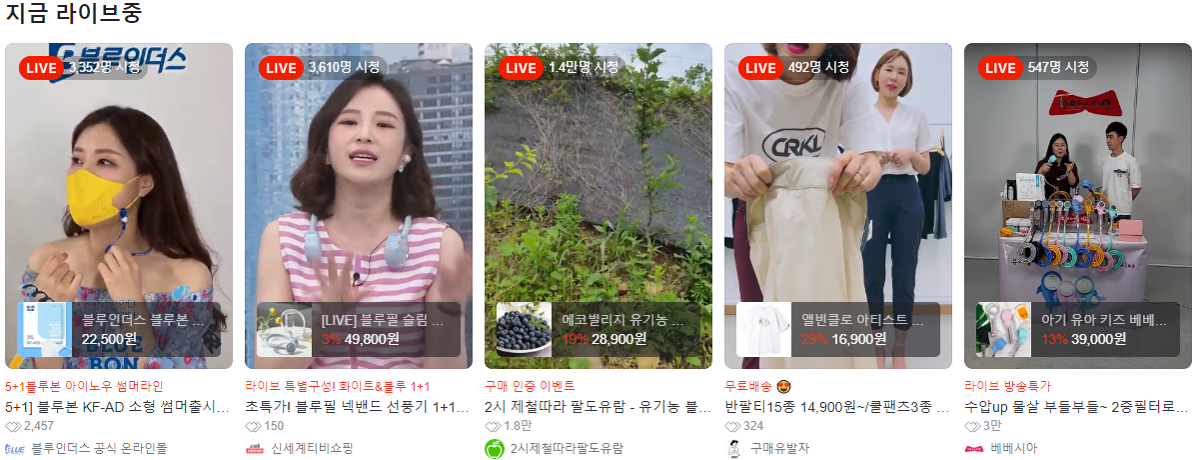View the 블루필 슬림 product for 49,800원
The width and height of the screenshot is (1200, 460).
click(359, 330)
